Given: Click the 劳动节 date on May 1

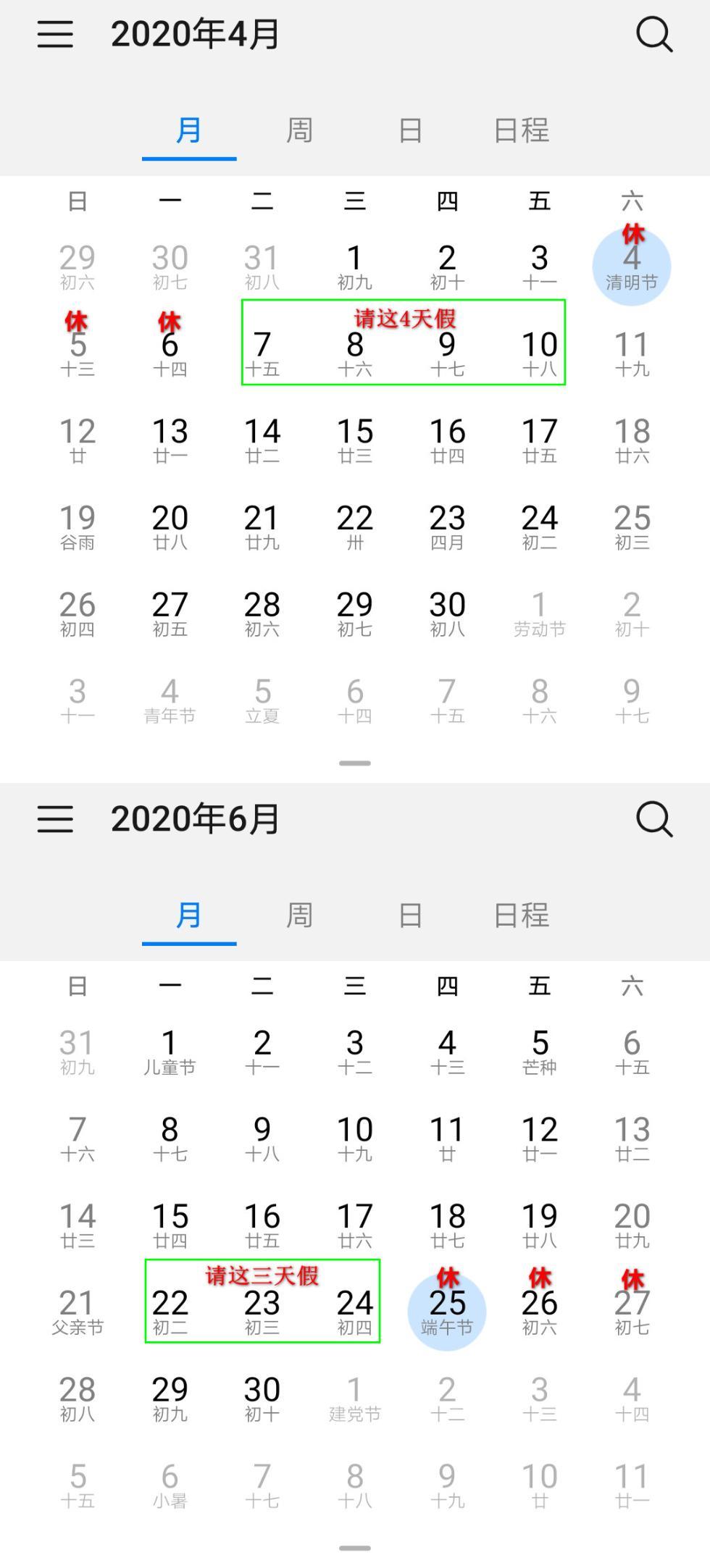Looking at the screenshot, I should pyautogui.click(x=539, y=614).
